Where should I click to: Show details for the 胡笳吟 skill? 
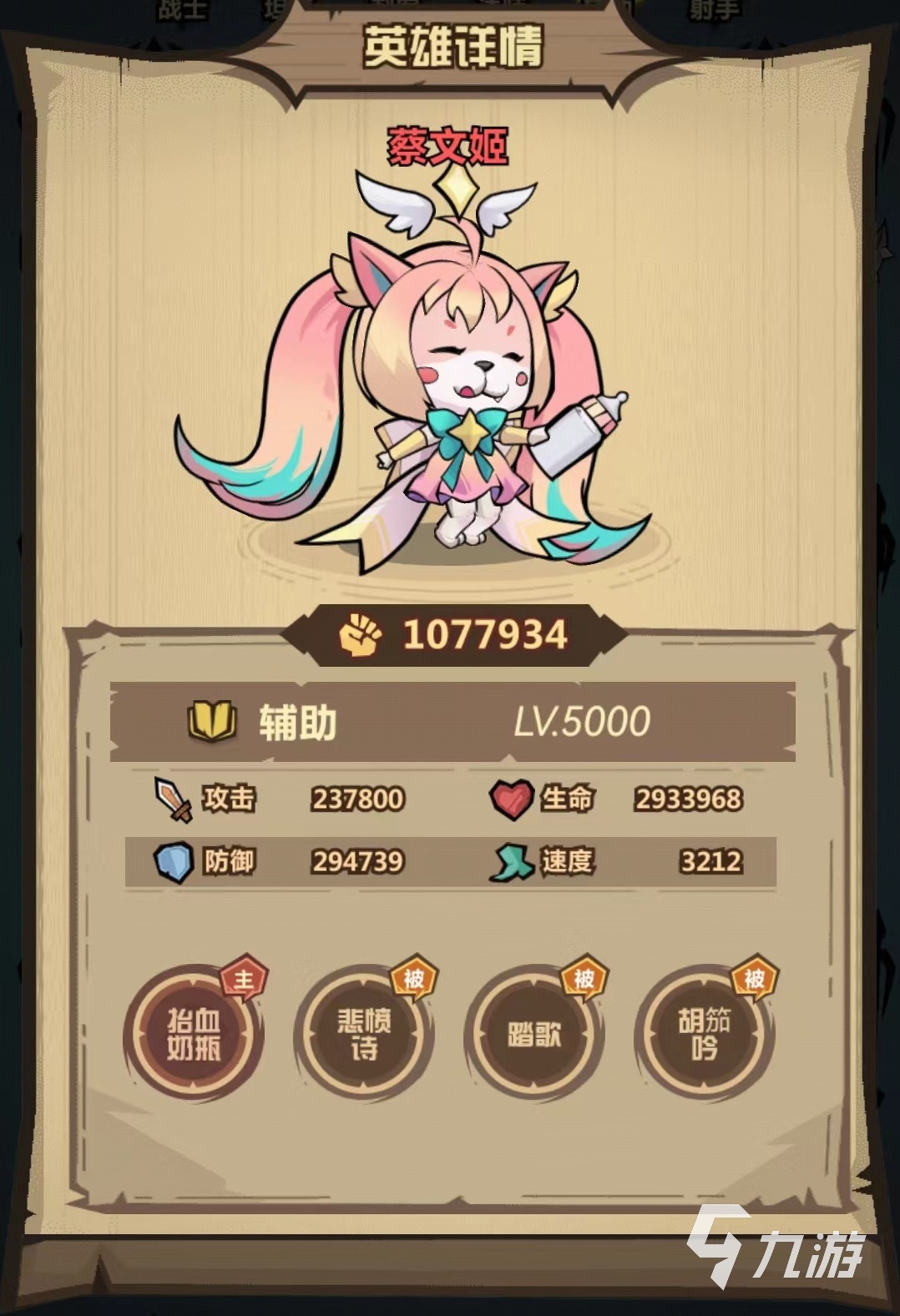(704, 1034)
